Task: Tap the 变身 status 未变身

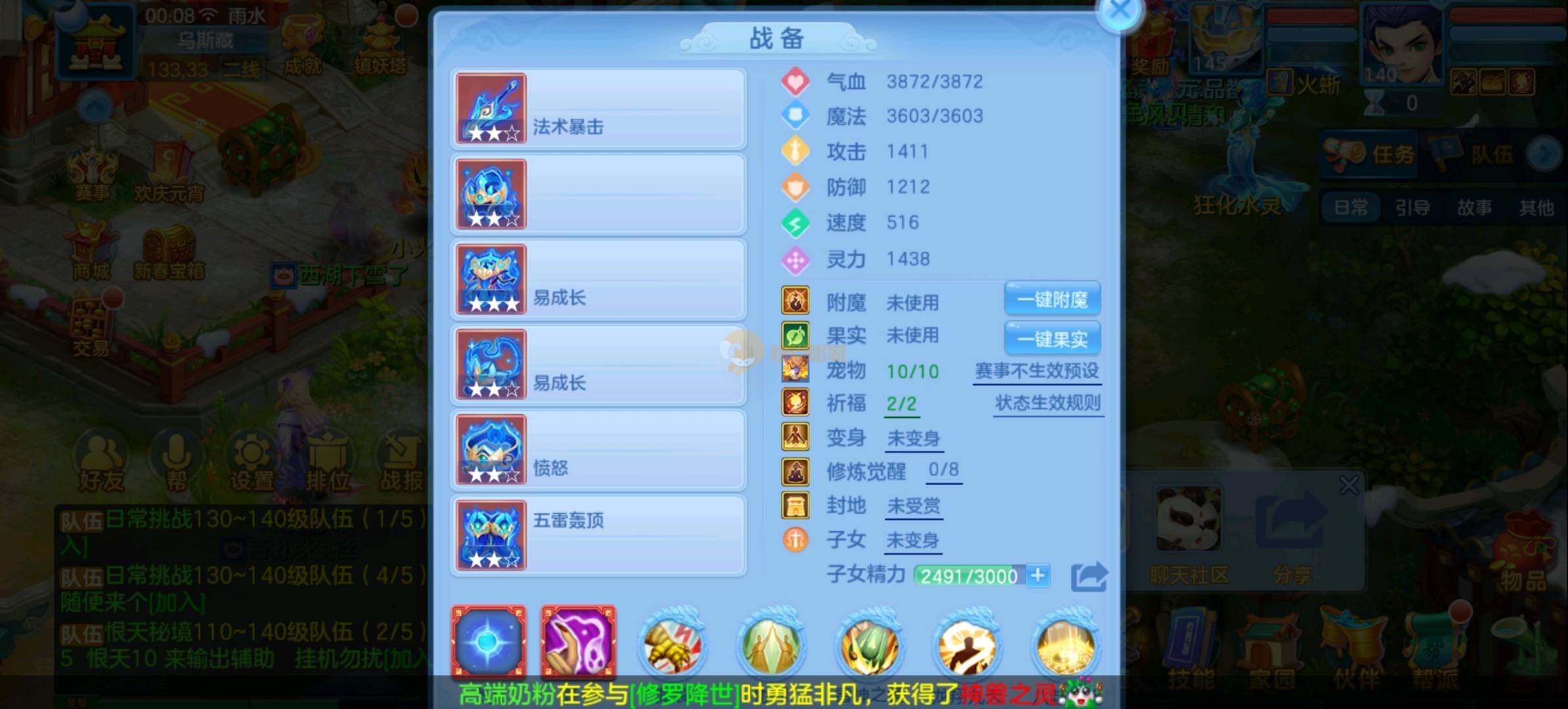Action: [x=913, y=439]
